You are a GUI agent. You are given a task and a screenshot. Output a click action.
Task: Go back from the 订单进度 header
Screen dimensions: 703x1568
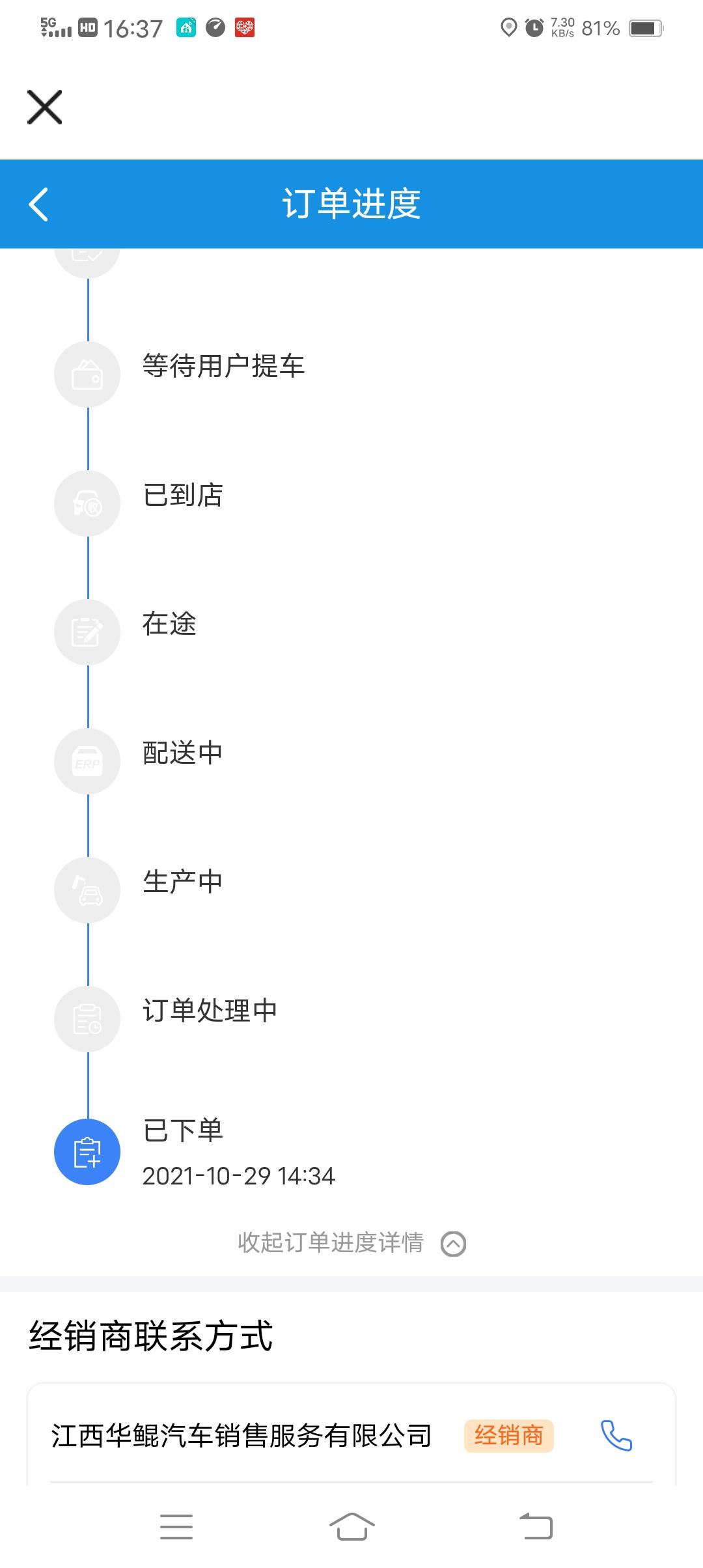tap(38, 204)
